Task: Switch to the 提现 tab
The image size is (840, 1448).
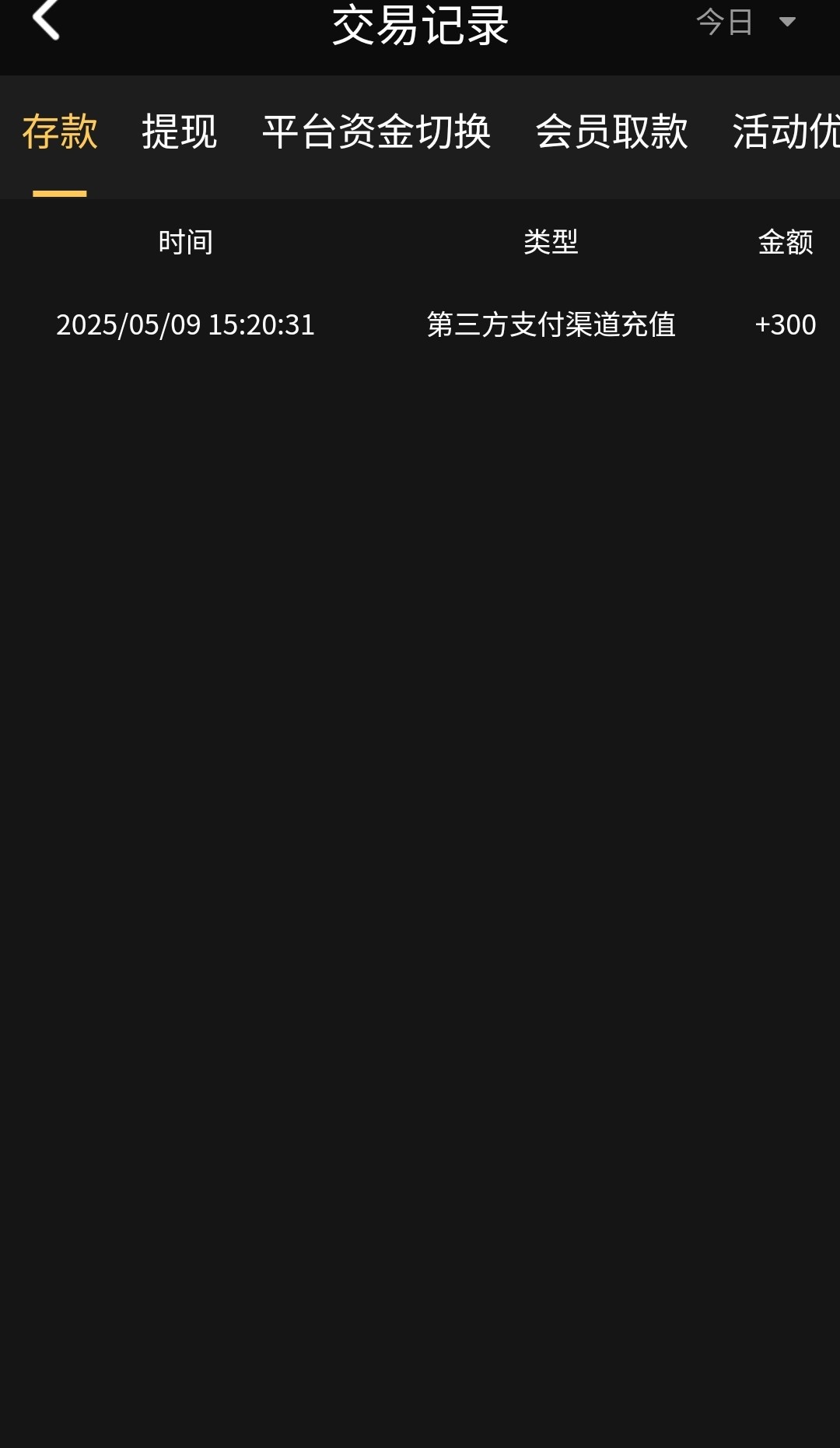Action: pyautogui.click(x=180, y=131)
